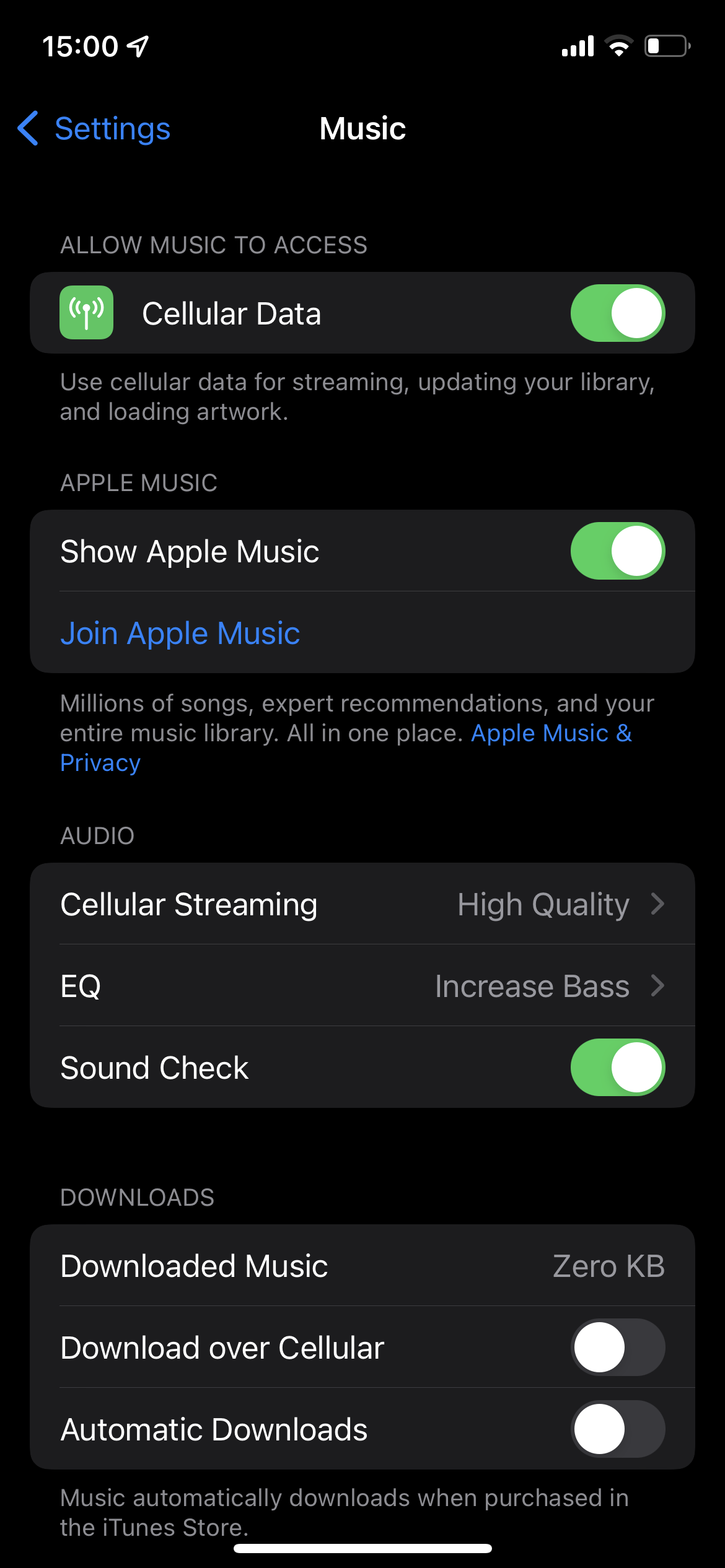
Task: Open Cellular Streaming quality options
Action: click(x=362, y=904)
